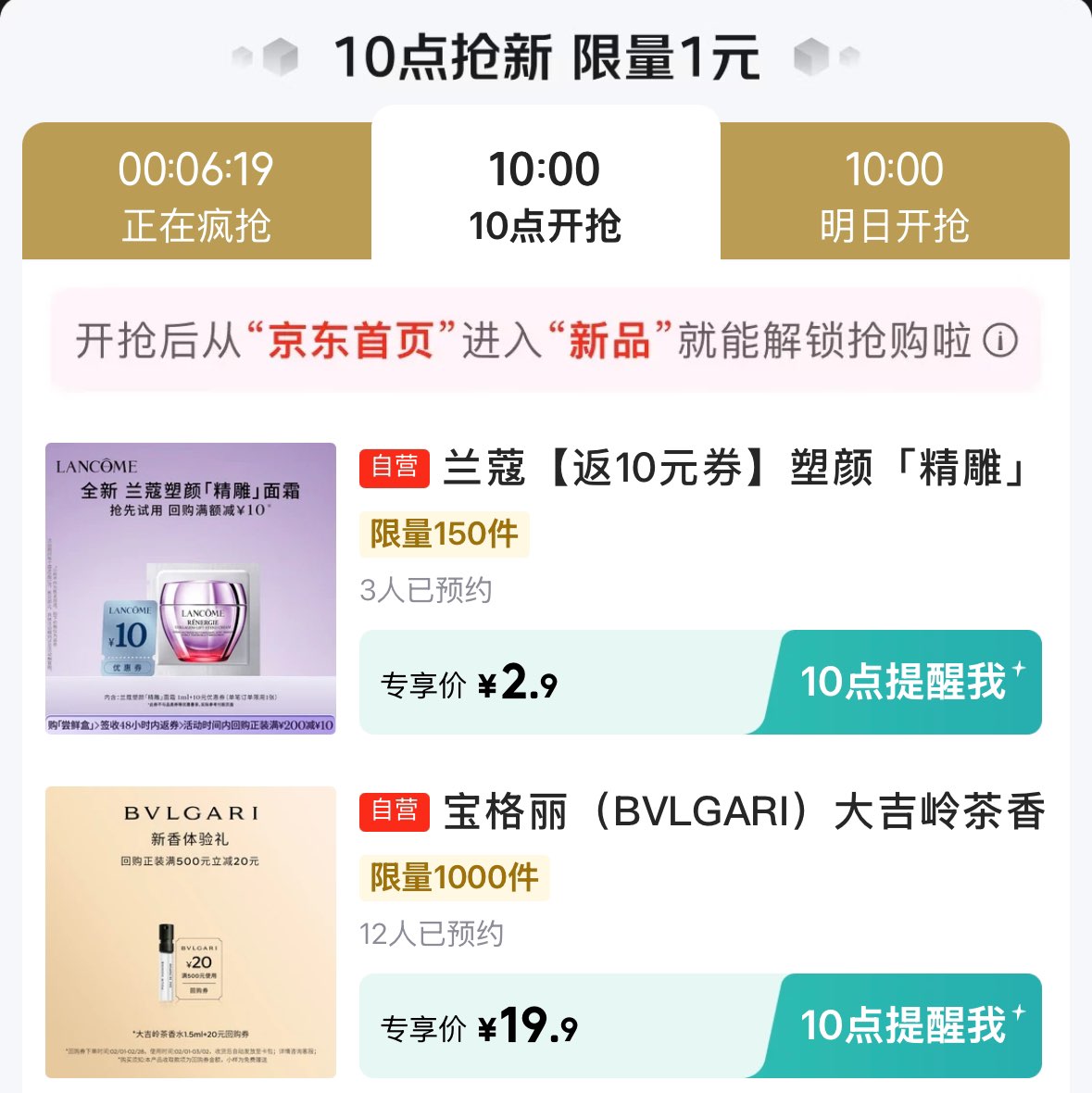Open the 兰蔻【返10元券】塑颜精雕 listing title
The width and height of the screenshot is (1092, 1093).
(734, 469)
